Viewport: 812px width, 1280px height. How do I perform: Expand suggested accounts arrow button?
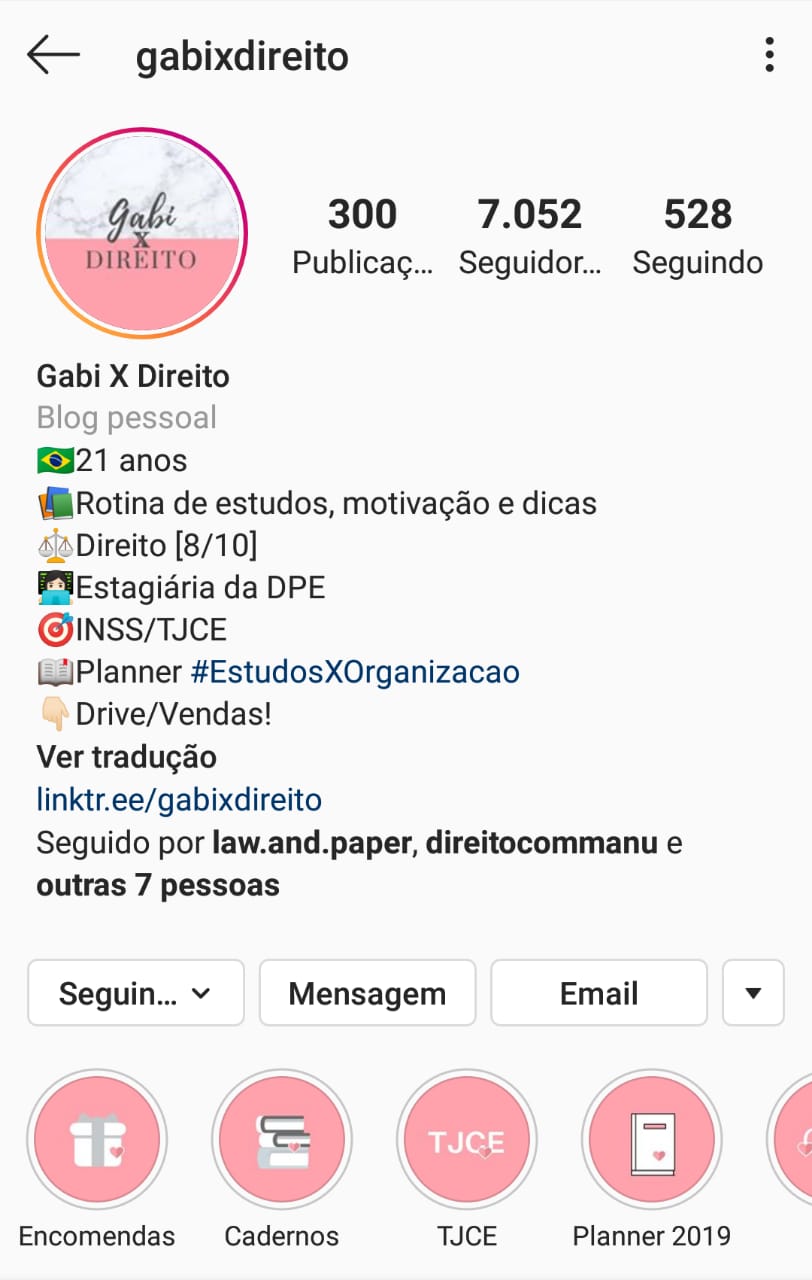[x=753, y=993]
